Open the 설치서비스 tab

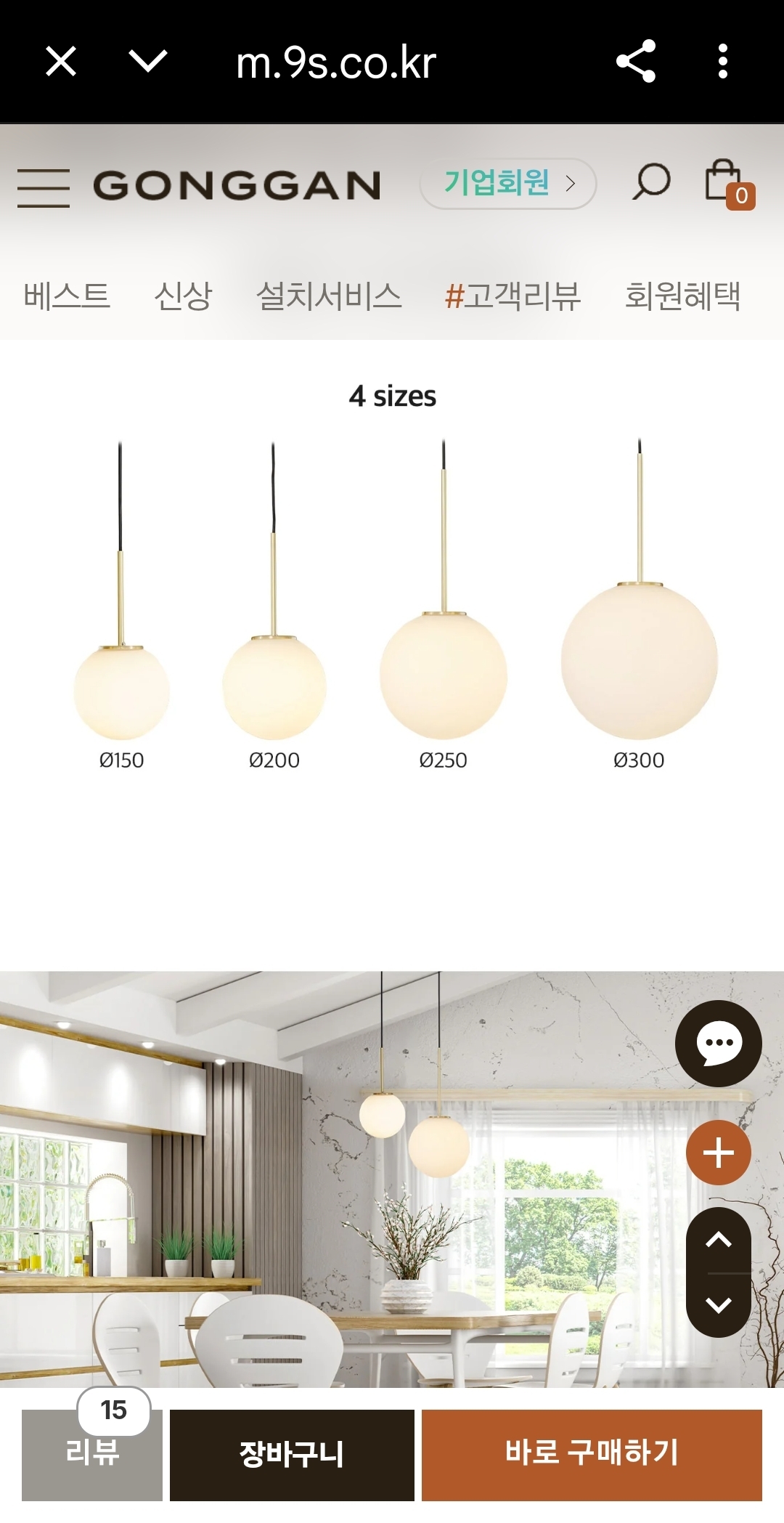click(329, 296)
